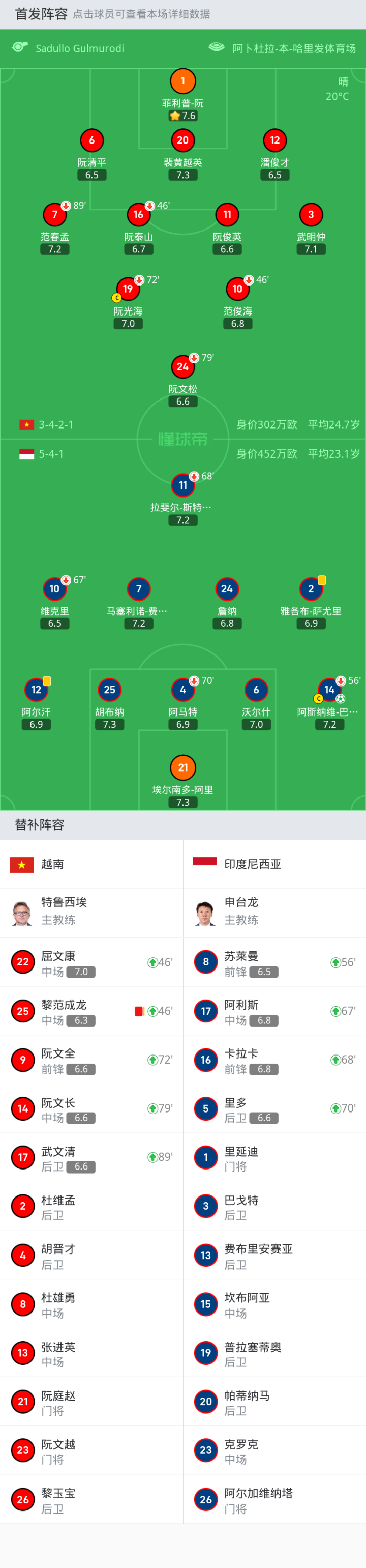Open coach 特鲁西埃's profile
The image size is (366, 1568).
[64, 910]
